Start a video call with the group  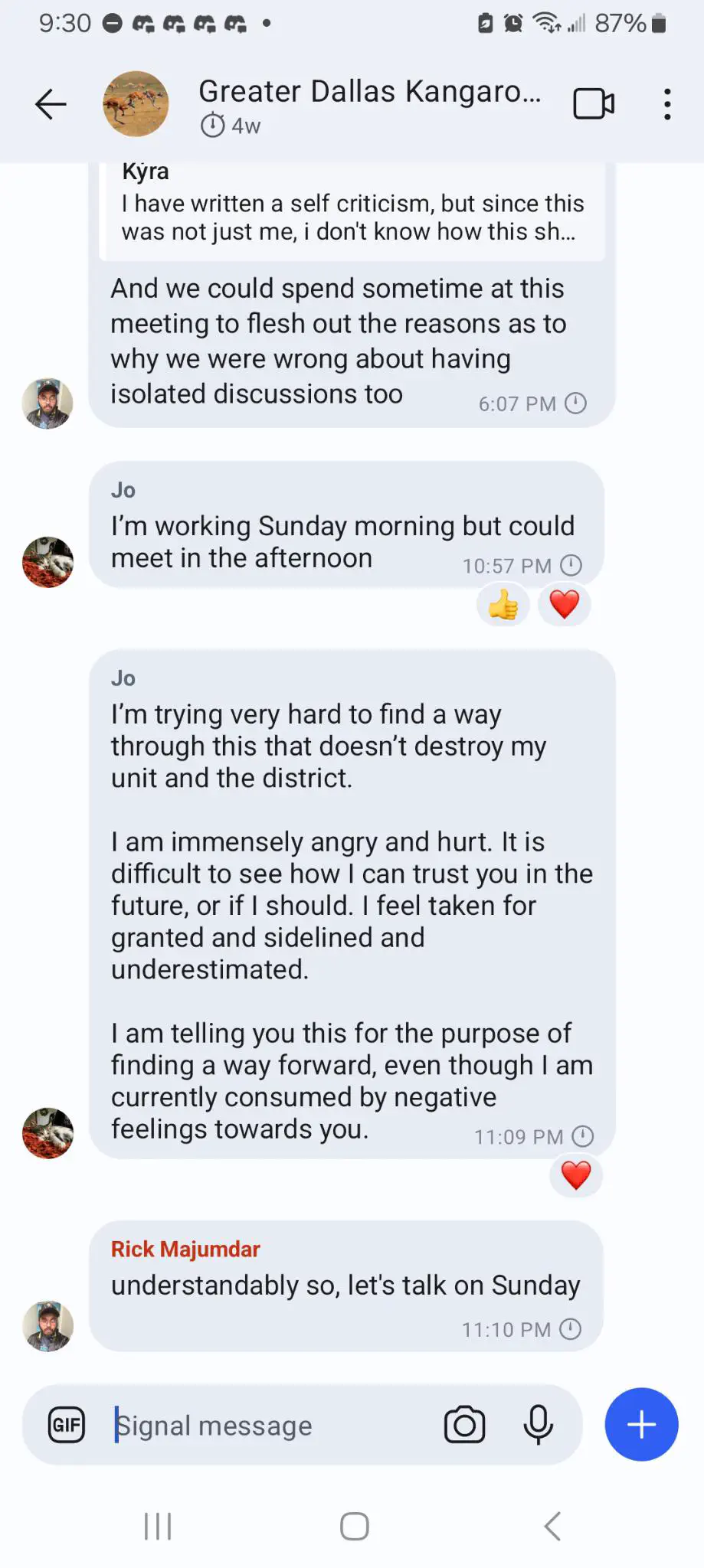[x=594, y=103]
